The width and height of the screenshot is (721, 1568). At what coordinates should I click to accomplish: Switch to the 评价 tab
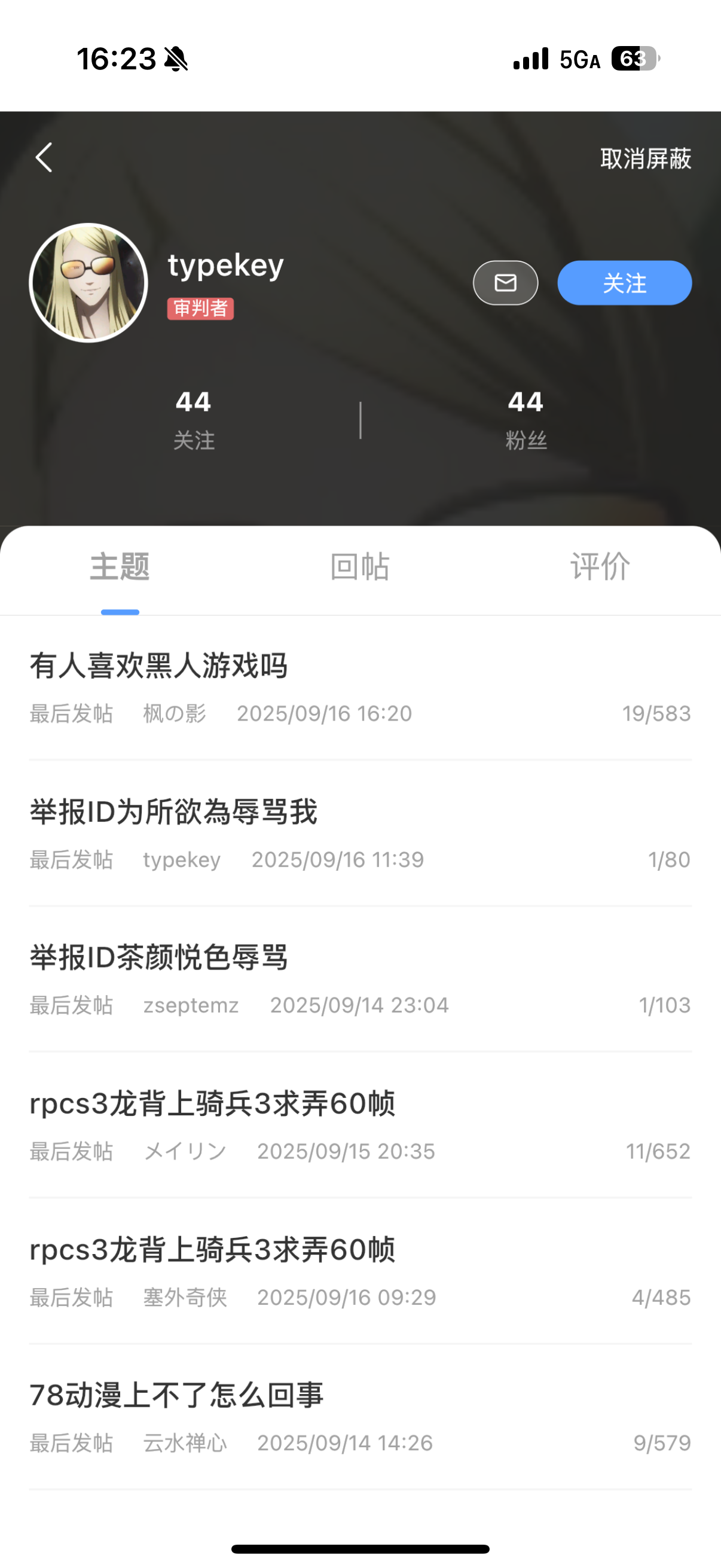[600, 568]
